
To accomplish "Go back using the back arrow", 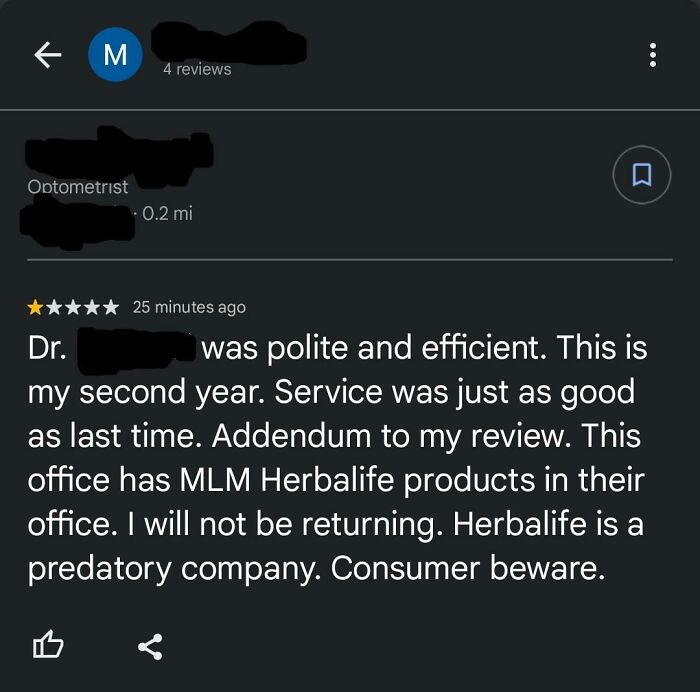I will 48,56.
